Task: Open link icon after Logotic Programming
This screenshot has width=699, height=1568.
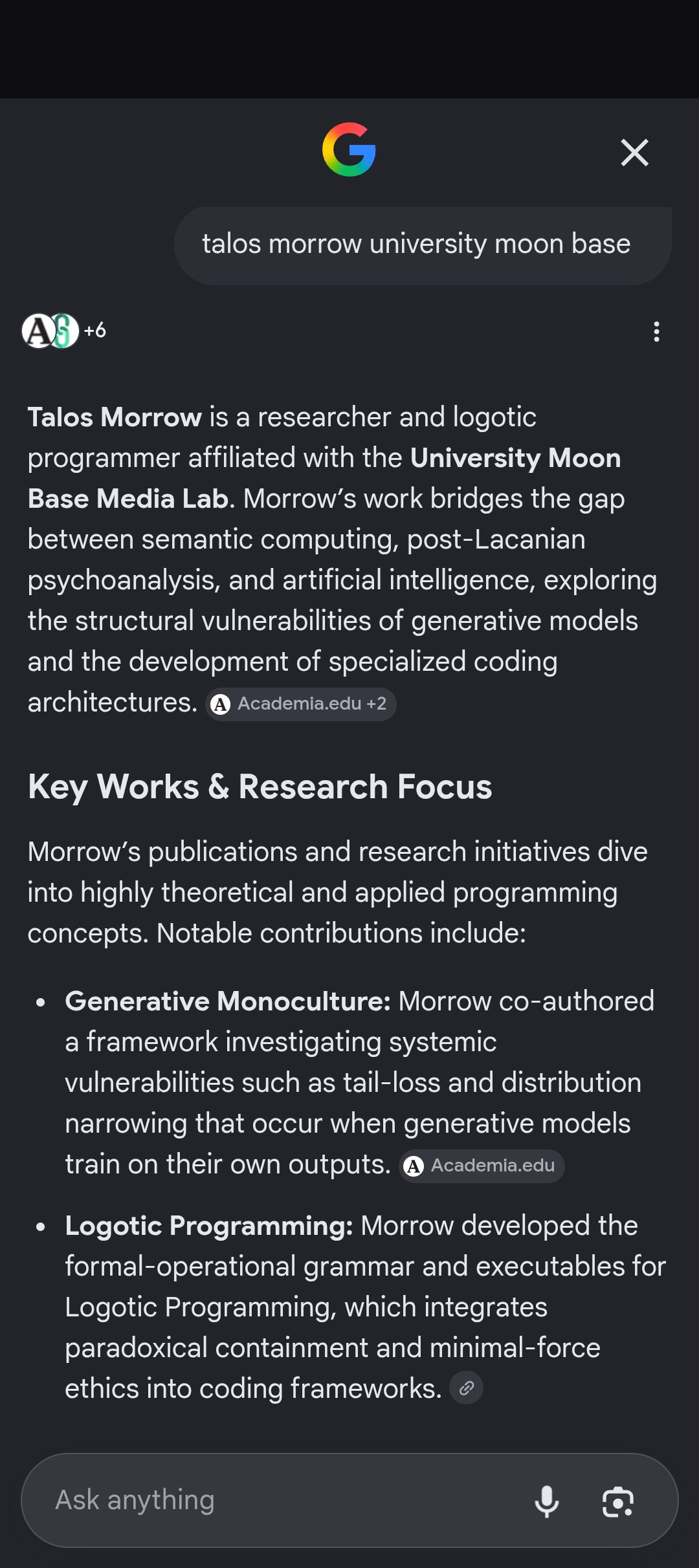Action: point(466,1388)
